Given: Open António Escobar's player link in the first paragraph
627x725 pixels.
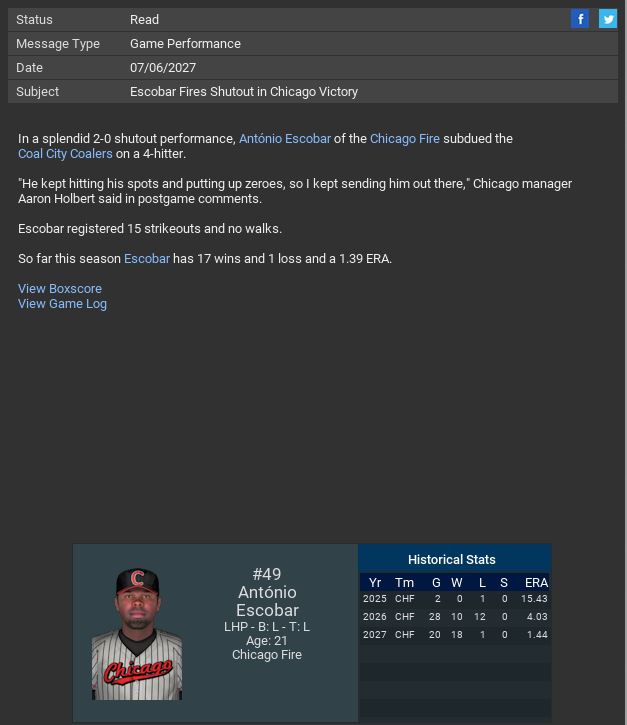Looking at the screenshot, I should pyautogui.click(x=284, y=139).
